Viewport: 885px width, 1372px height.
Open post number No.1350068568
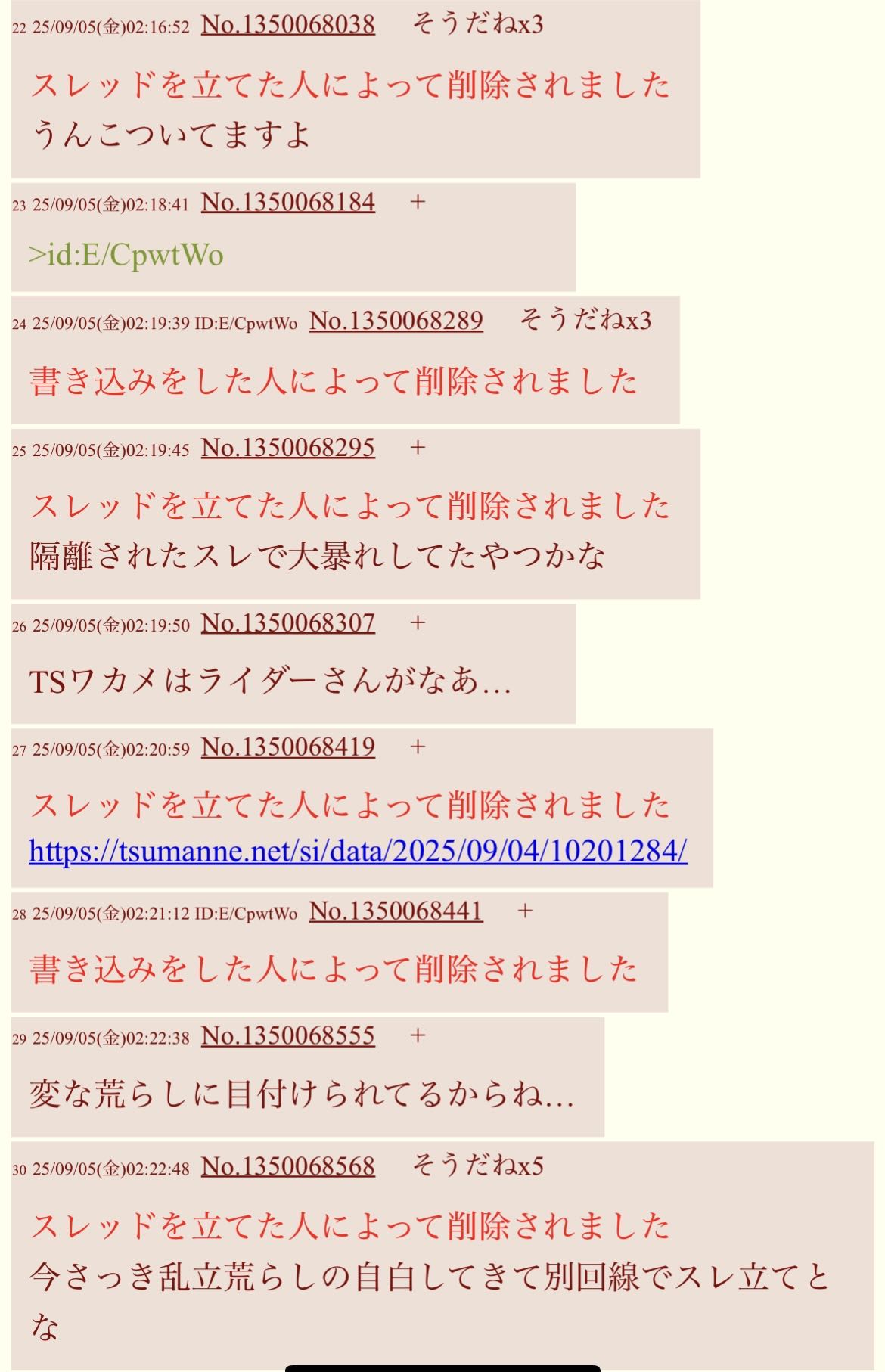click(287, 1167)
